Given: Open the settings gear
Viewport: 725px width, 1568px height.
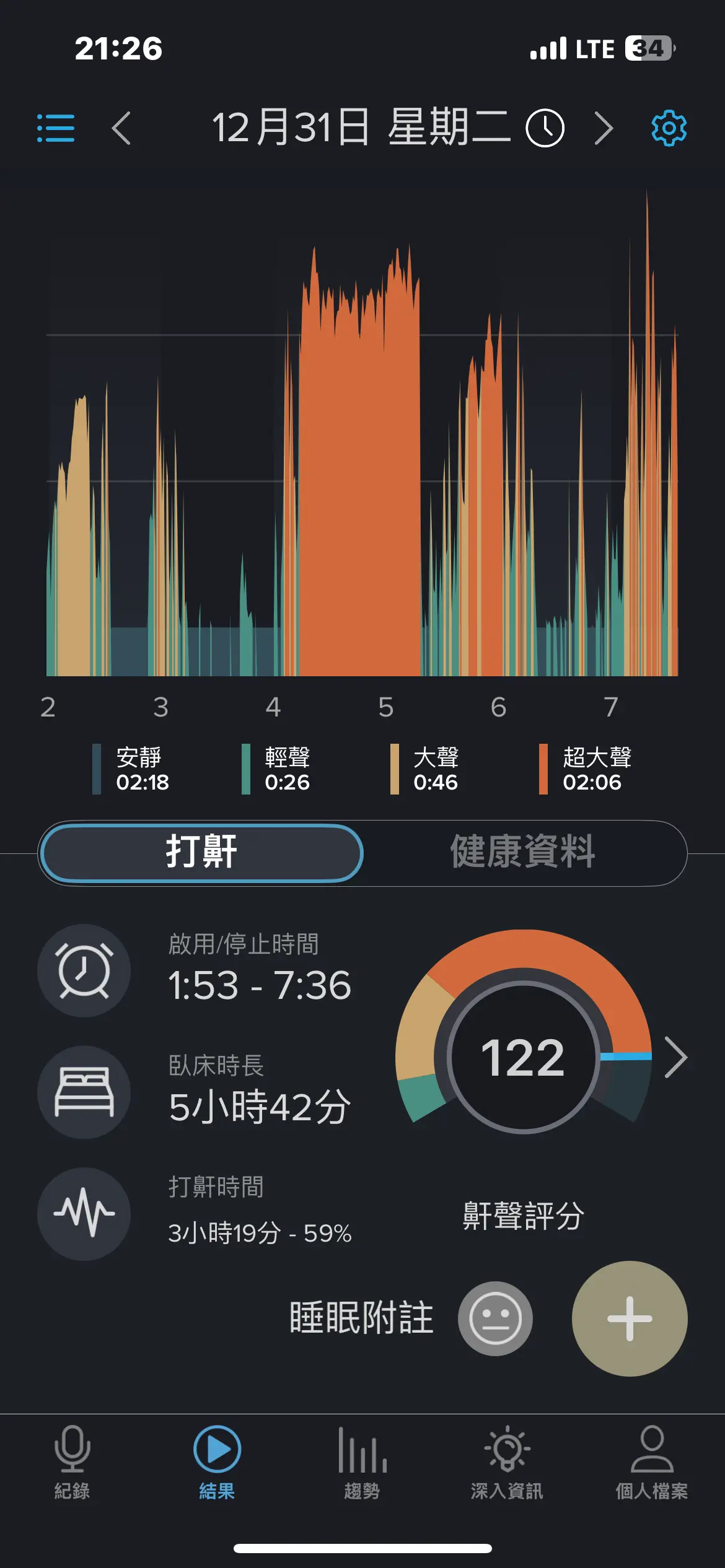Looking at the screenshot, I should (669, 128).
